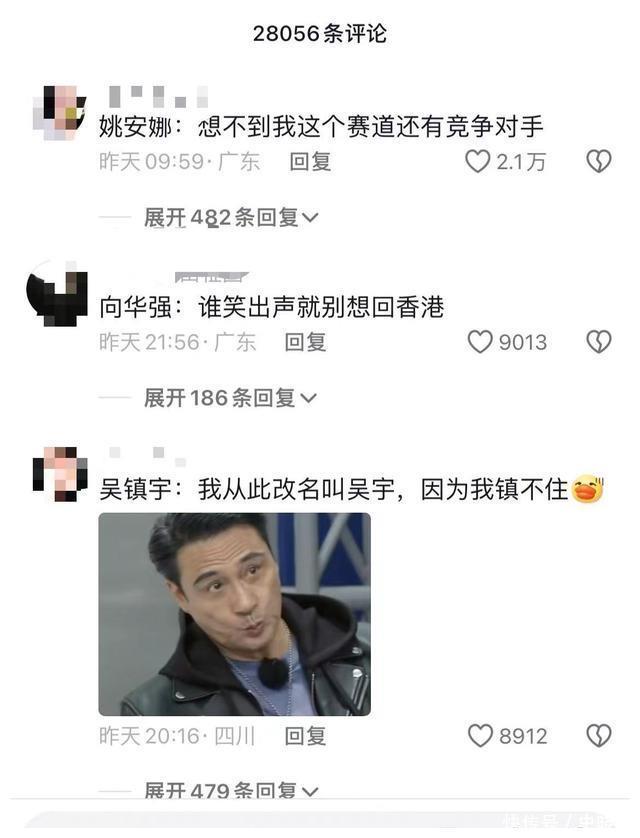Like the comment about 吴镇宇
This screenshot has height=838, width=640.
click(x=480, y=736)
